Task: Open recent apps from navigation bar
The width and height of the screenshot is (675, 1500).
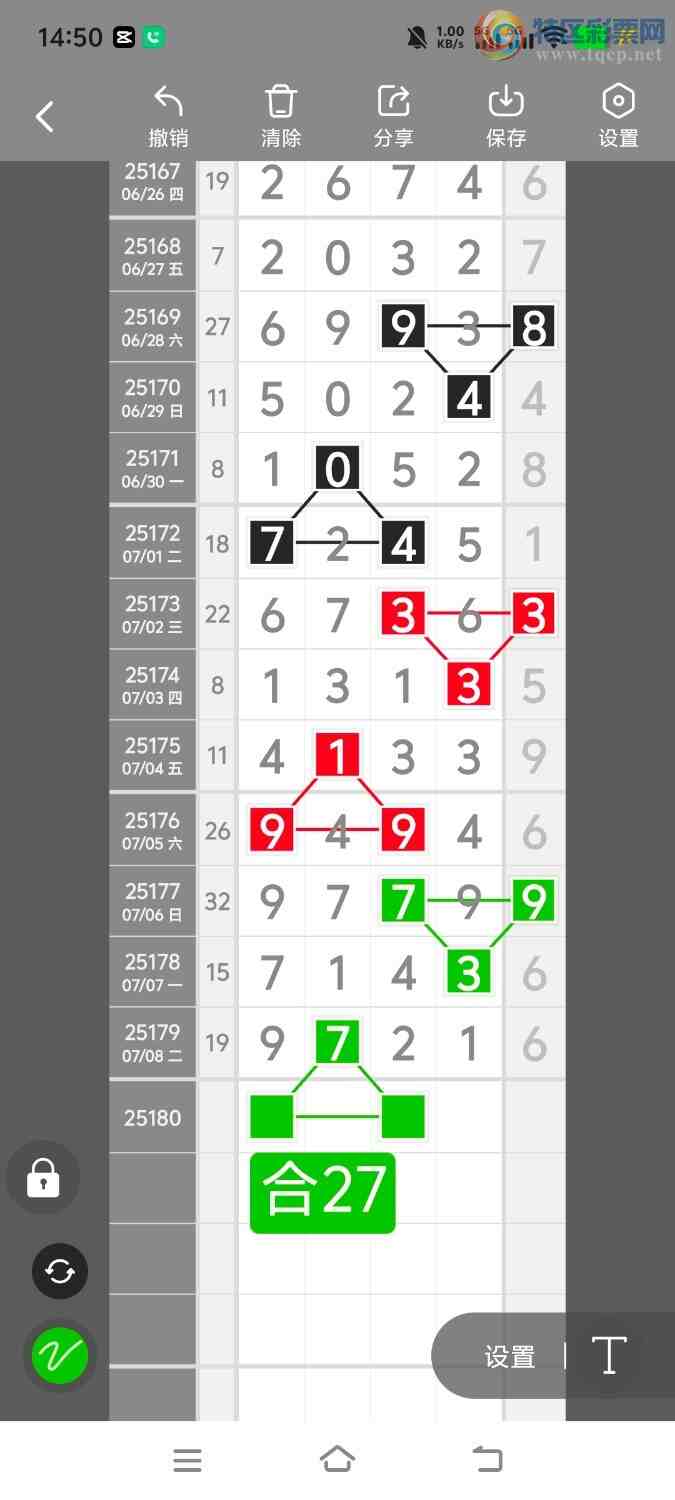Action: [187, 1461]
